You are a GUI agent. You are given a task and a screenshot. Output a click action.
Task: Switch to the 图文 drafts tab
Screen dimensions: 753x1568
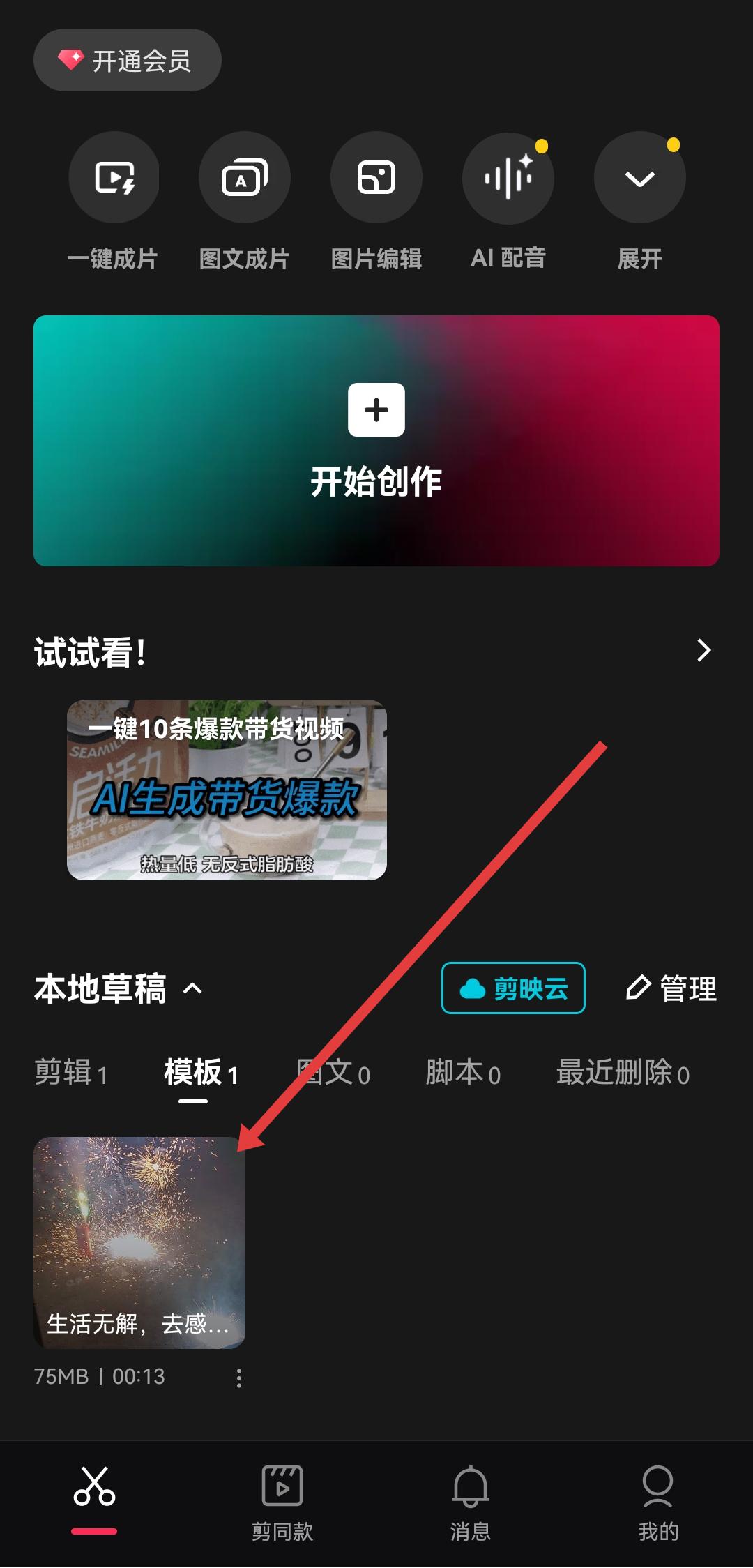click(x=333, y=1073)
